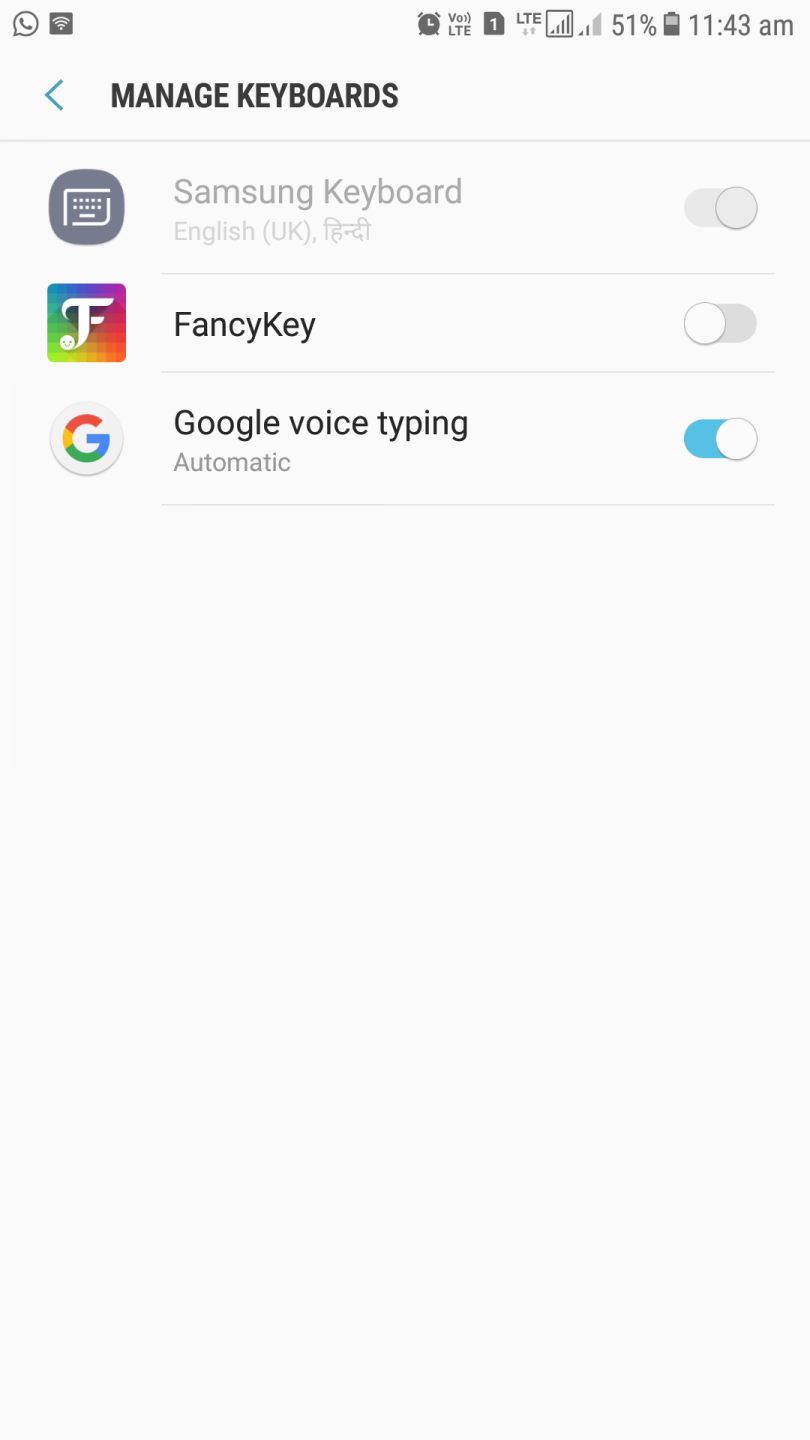This screenshot has width=810, height=1440.
Task: Toggle the Samsung Keyboard switch
Action: (720, 207)
